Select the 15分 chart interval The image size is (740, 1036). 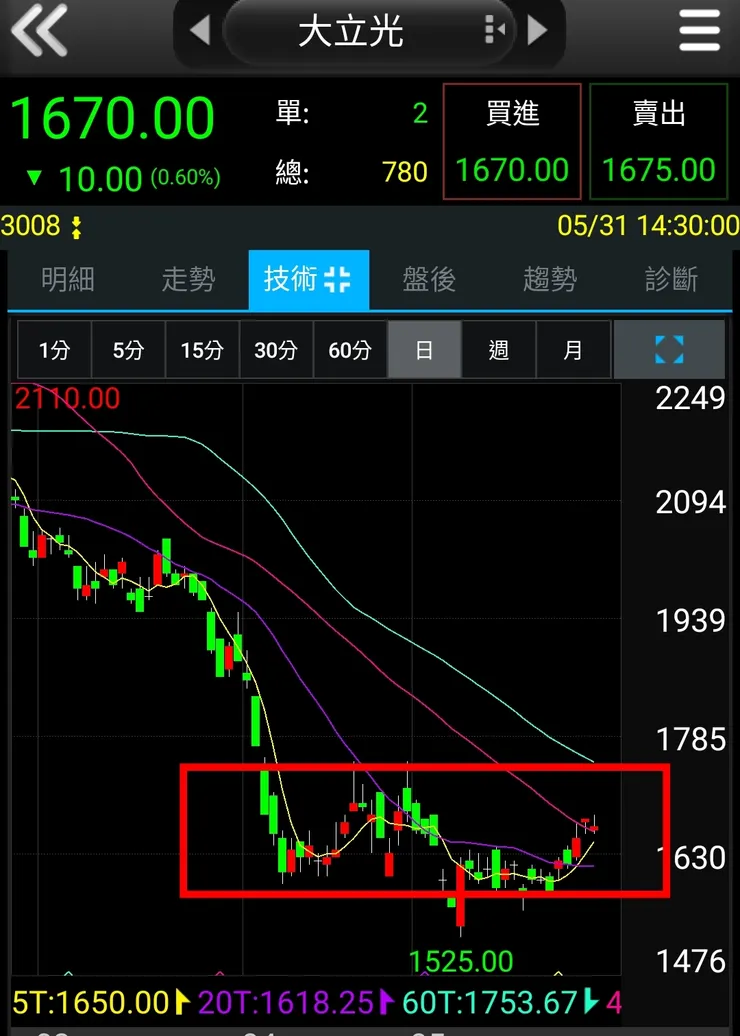tap(202, 350)
